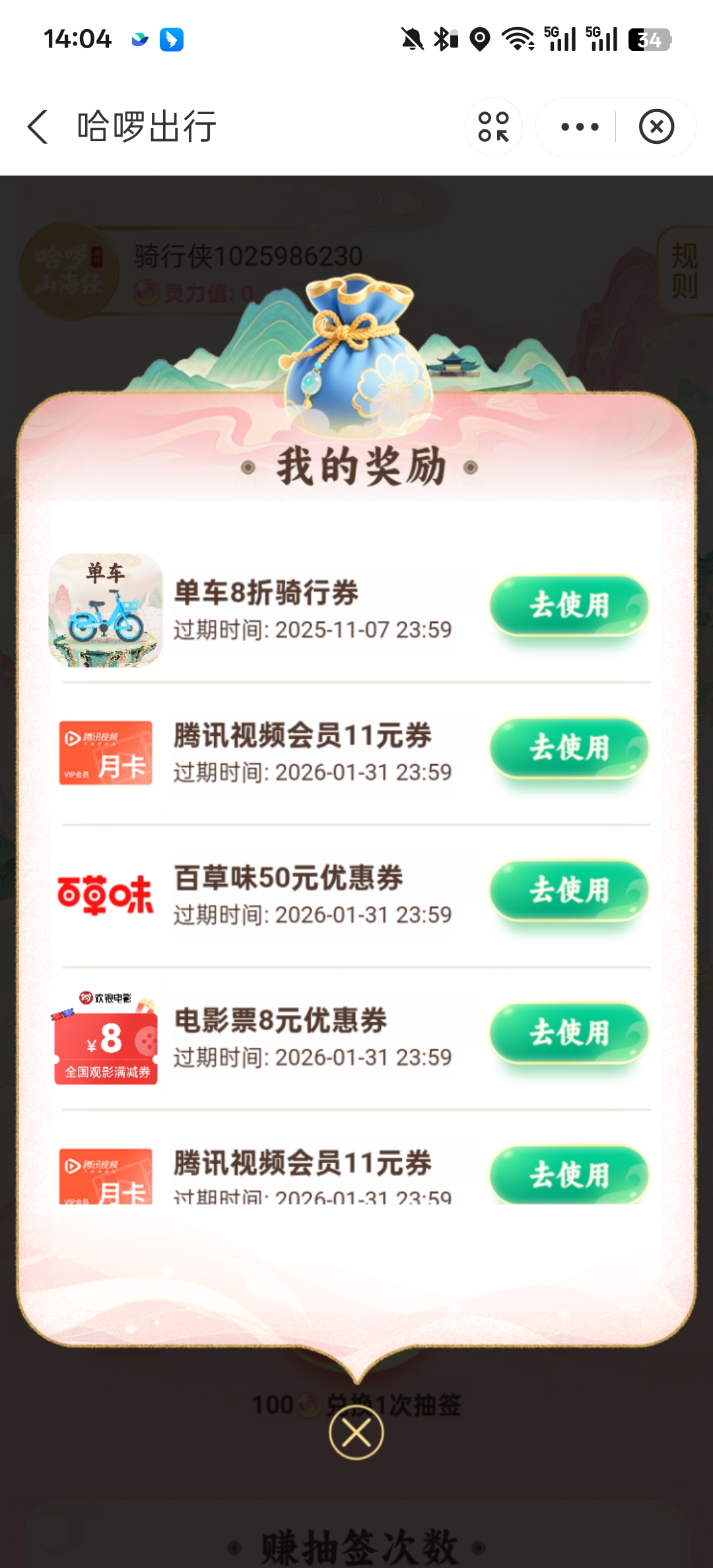Close the mini program

656,127
